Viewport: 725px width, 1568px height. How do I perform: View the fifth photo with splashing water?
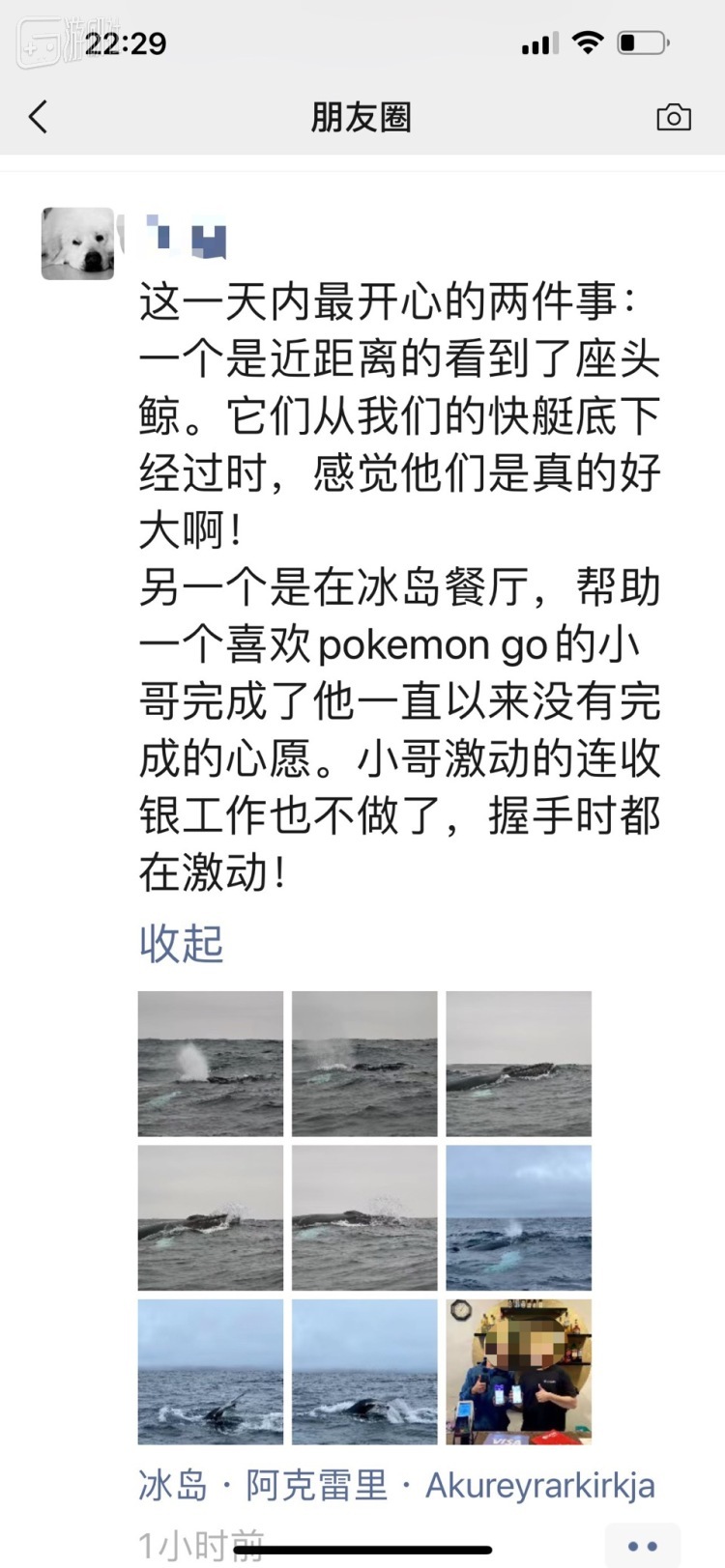(x=364, y=1217)
